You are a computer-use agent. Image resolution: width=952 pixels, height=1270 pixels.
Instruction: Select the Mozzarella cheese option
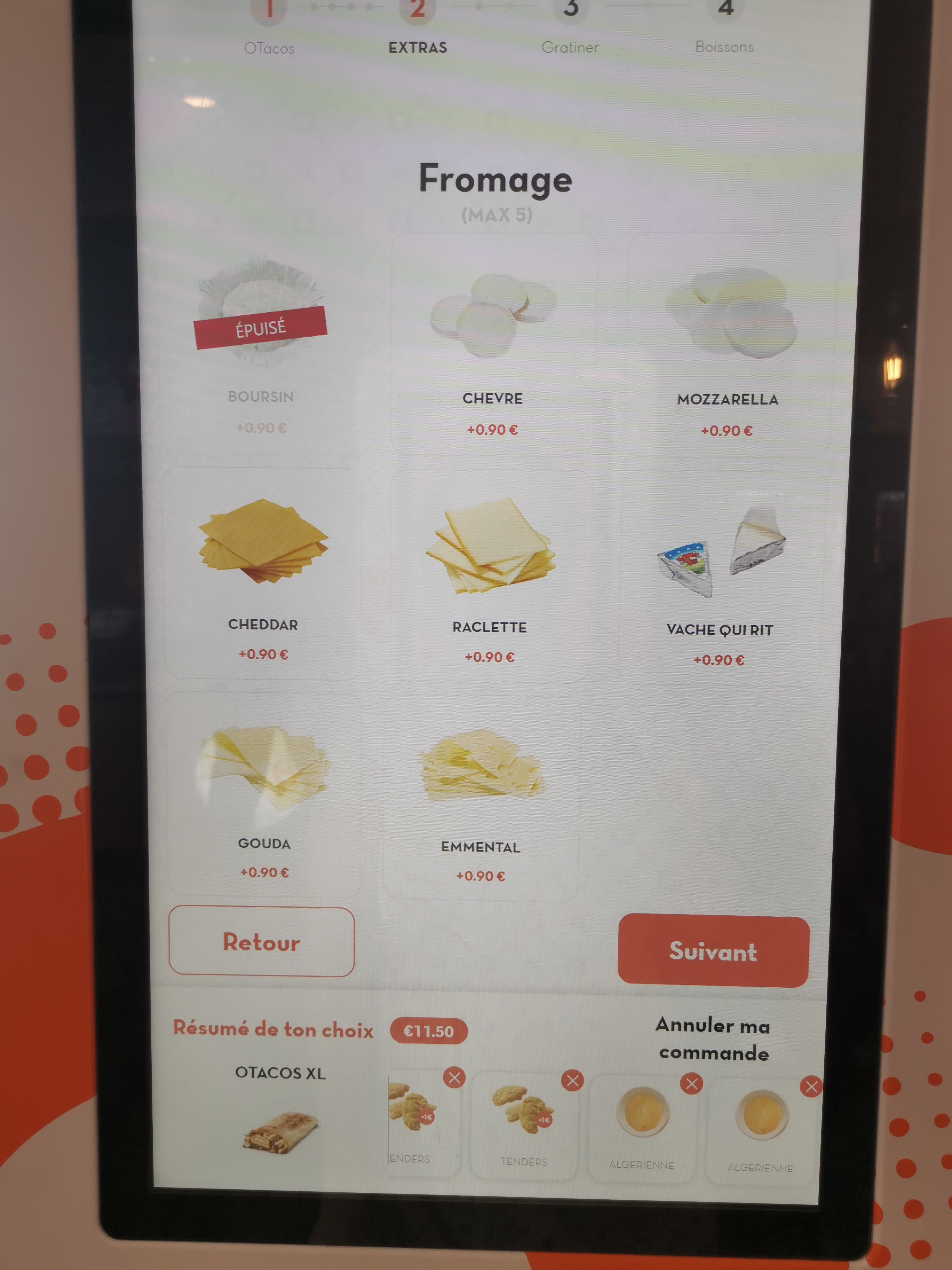pyautogui.click(x=728, y=345)
